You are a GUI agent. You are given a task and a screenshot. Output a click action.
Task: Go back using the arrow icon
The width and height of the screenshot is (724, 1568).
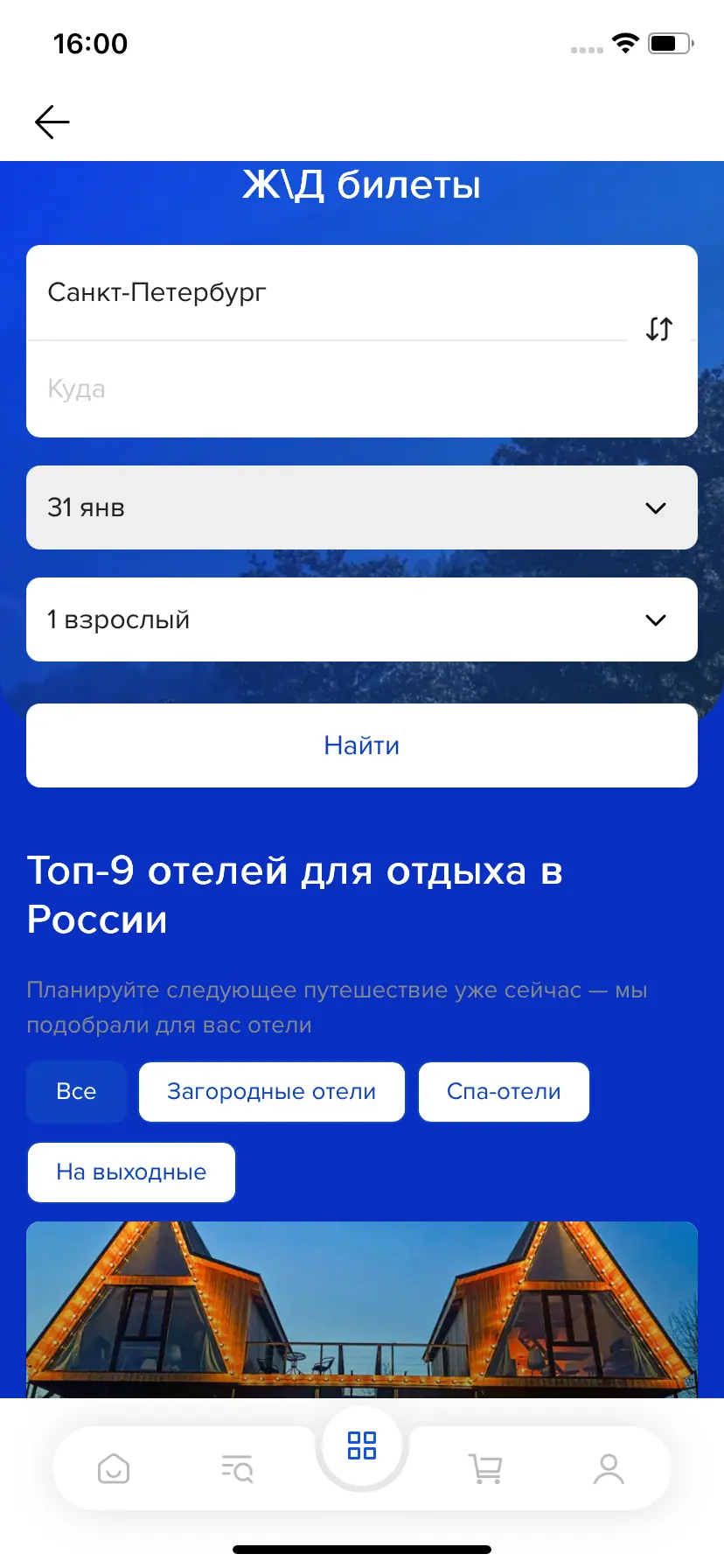coord(52,122)
